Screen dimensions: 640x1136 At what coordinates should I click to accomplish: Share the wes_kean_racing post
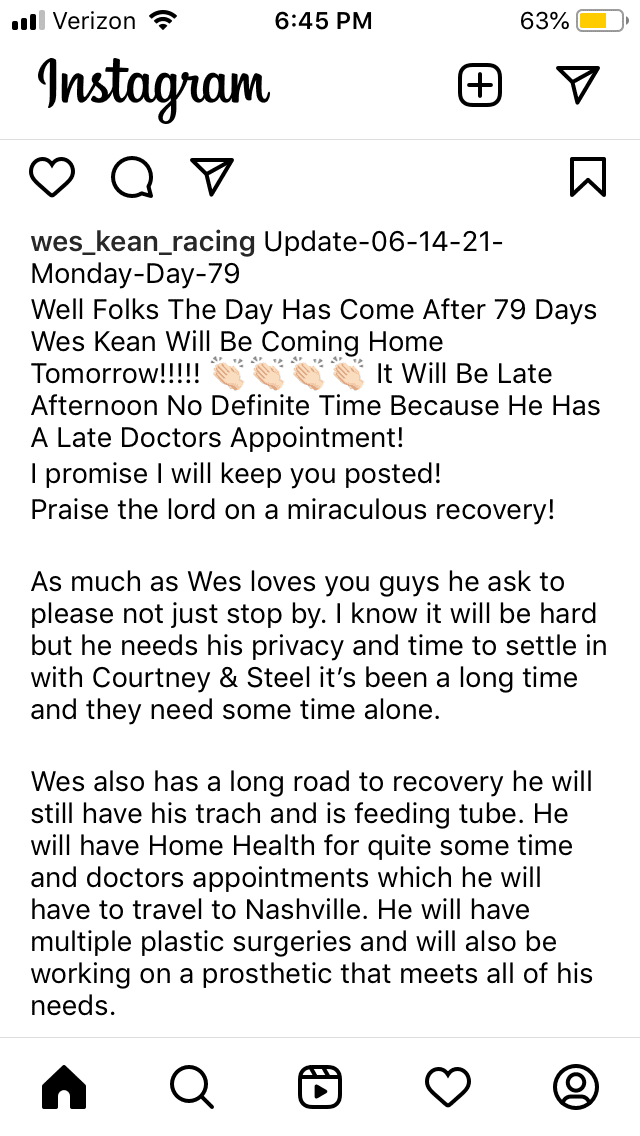pos(211,177)
